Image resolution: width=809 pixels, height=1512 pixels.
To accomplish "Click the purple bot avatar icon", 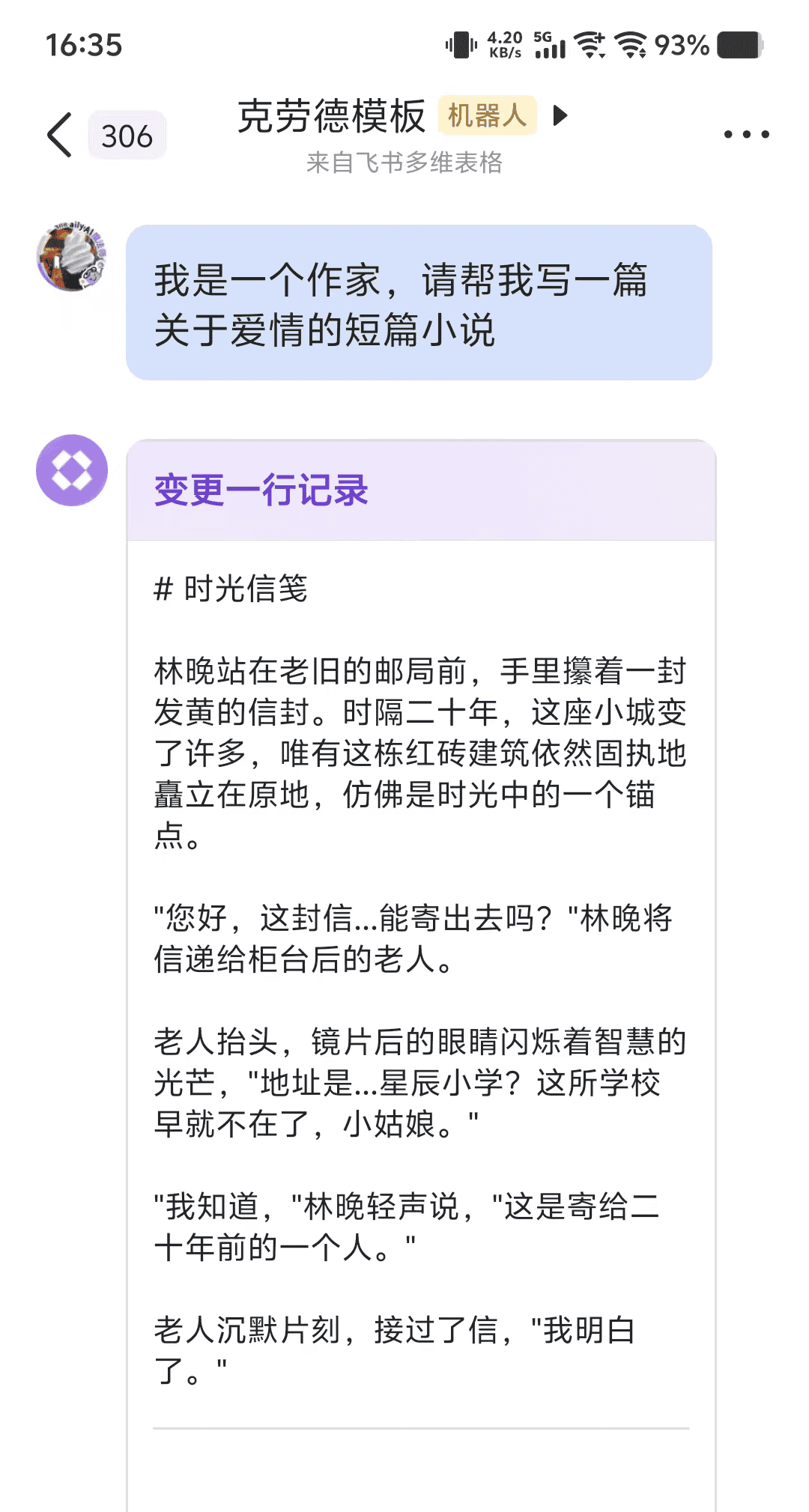I will coord(72,472).
